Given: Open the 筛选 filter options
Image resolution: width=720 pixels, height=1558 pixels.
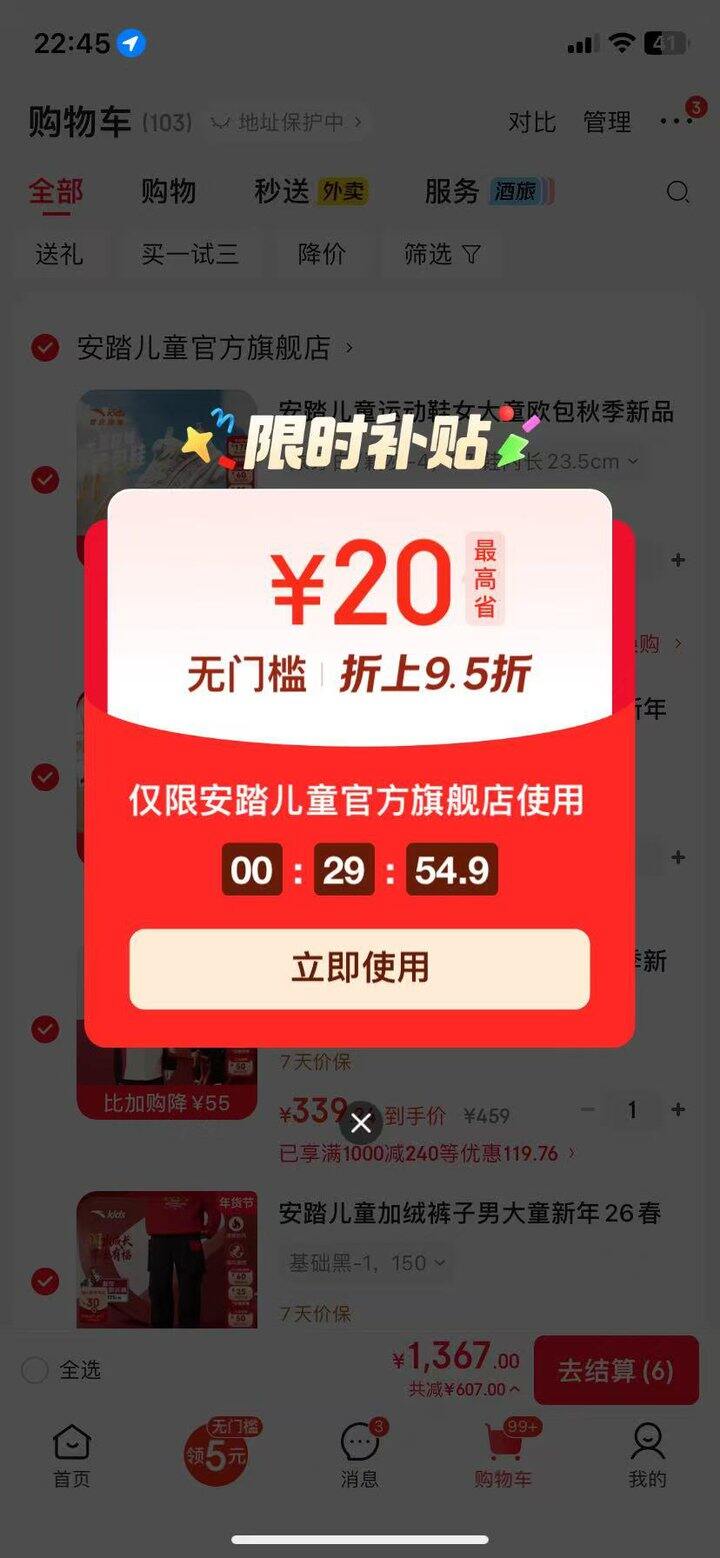Looking at the screenshot, I should click(442, 254).
